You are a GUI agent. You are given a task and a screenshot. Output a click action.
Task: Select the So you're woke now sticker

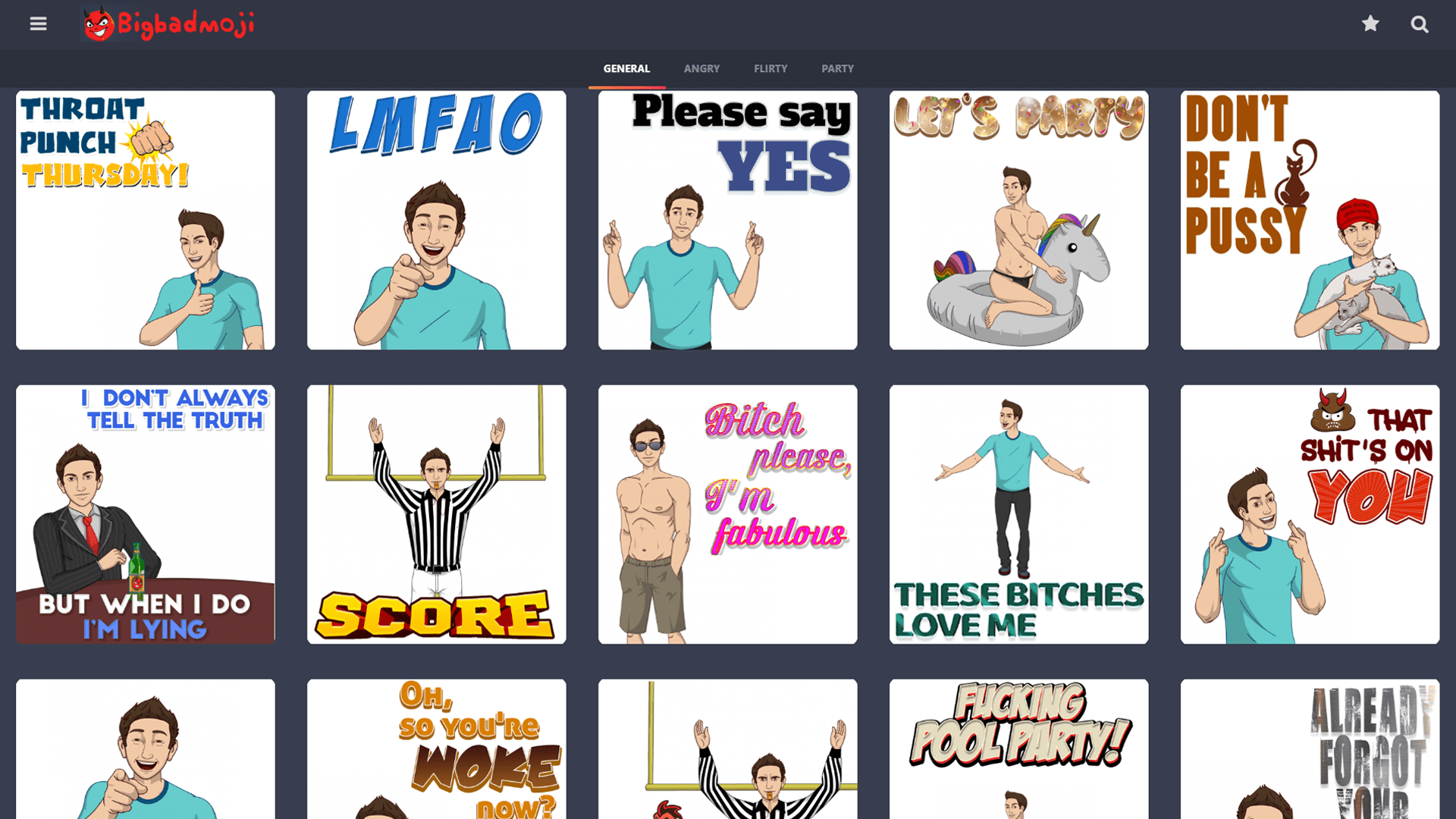click(x=436, y=749)
